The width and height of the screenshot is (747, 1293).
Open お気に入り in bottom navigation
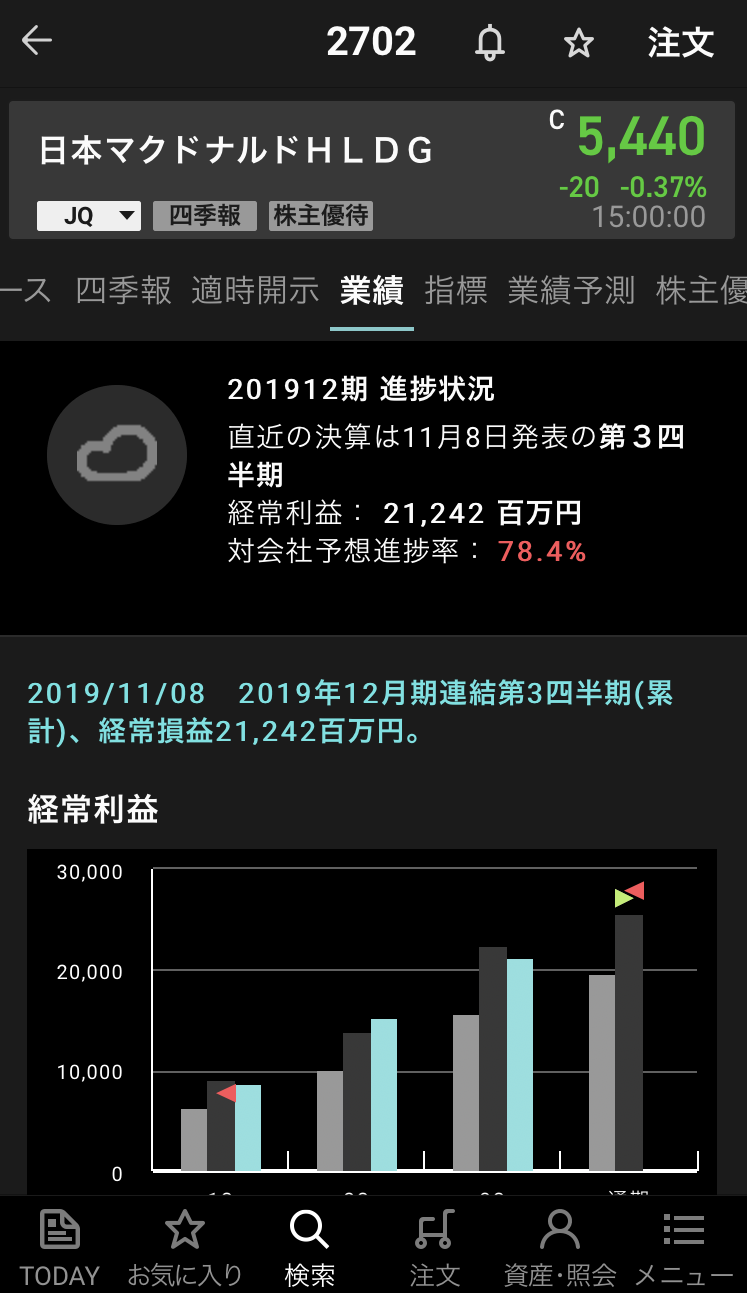pos(185,1246)
